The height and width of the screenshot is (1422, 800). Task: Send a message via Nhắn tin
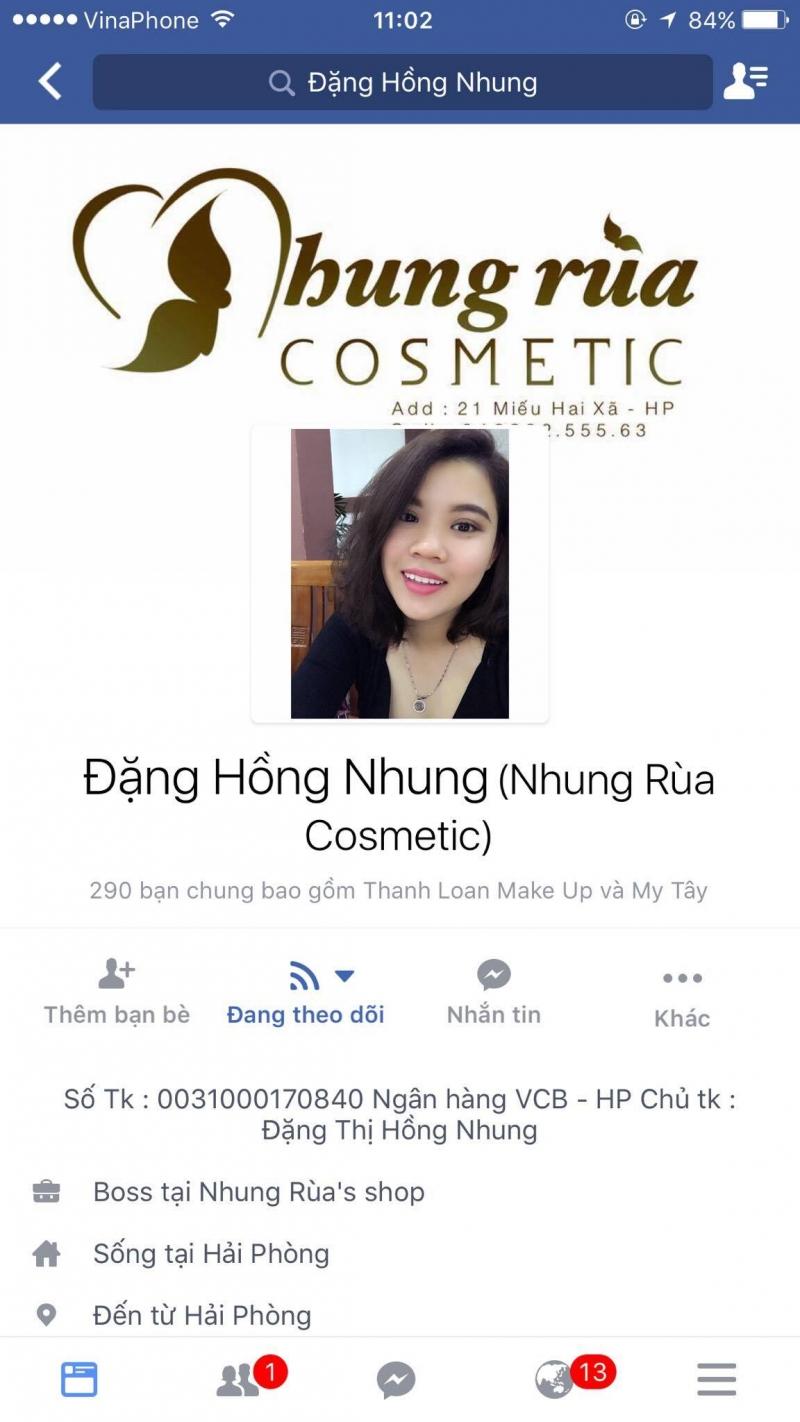tap(494, 992)
